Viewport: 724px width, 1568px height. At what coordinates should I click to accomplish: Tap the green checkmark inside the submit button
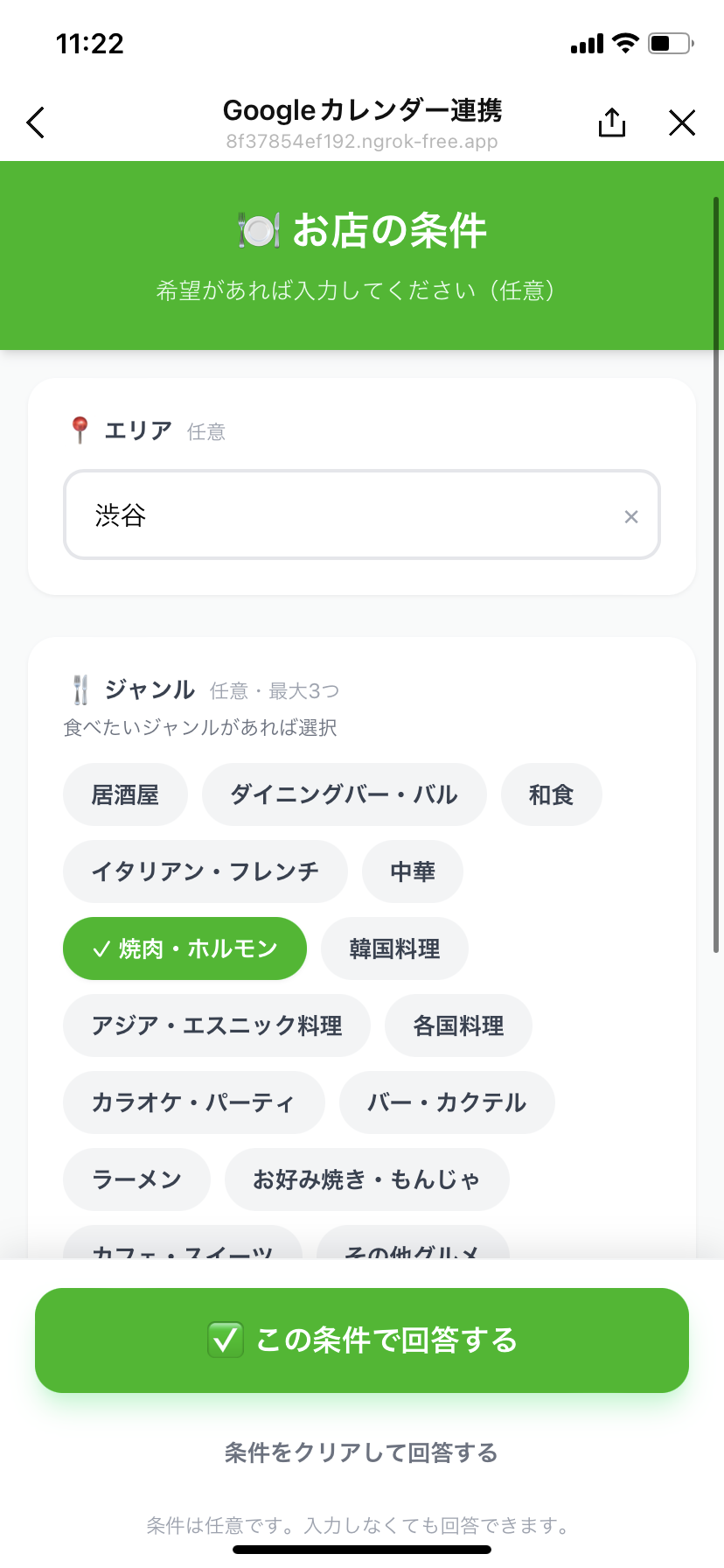[x=226, y=1340]
